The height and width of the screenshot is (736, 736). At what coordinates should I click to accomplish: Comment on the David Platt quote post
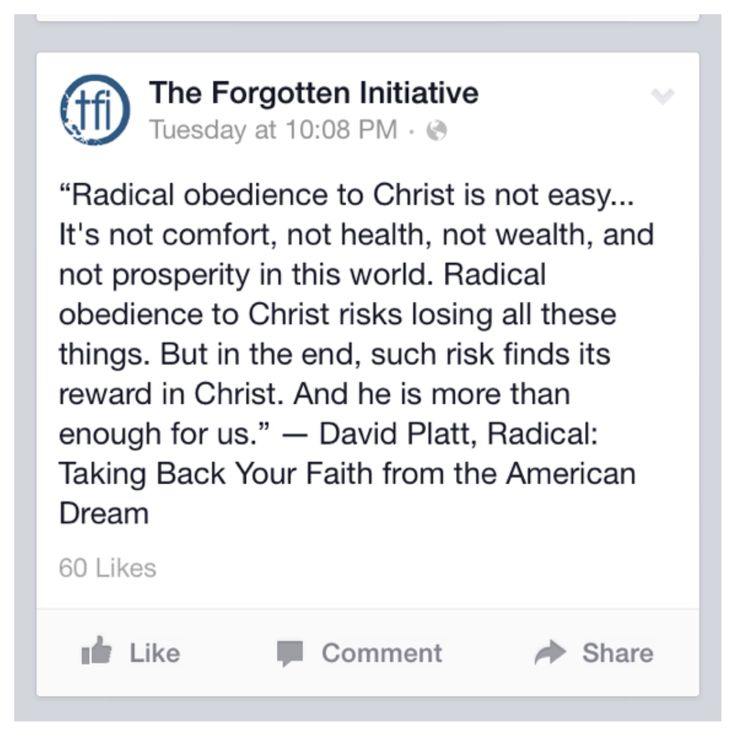[359, 653]
